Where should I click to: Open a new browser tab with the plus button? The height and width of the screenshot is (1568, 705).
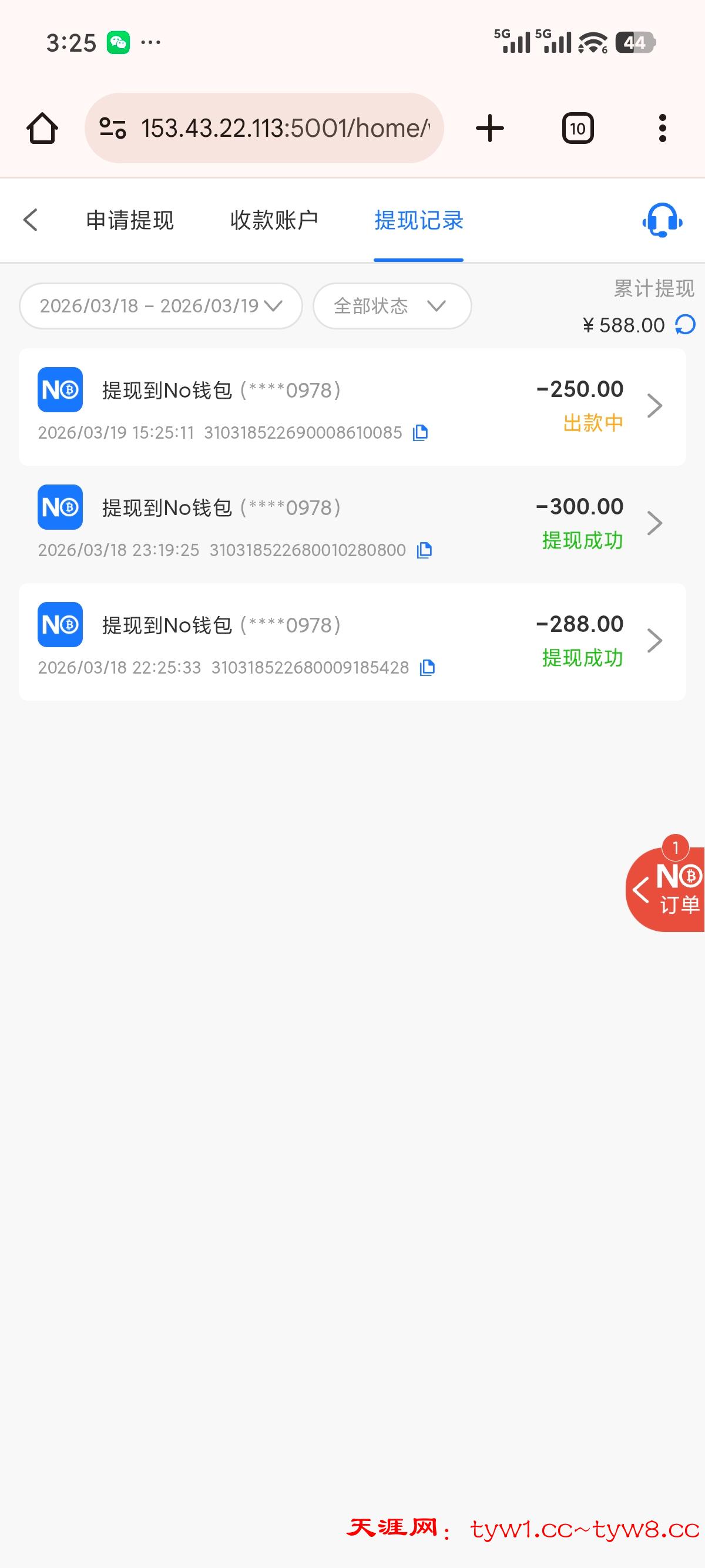pyautogui.click(x=490, y=128)
